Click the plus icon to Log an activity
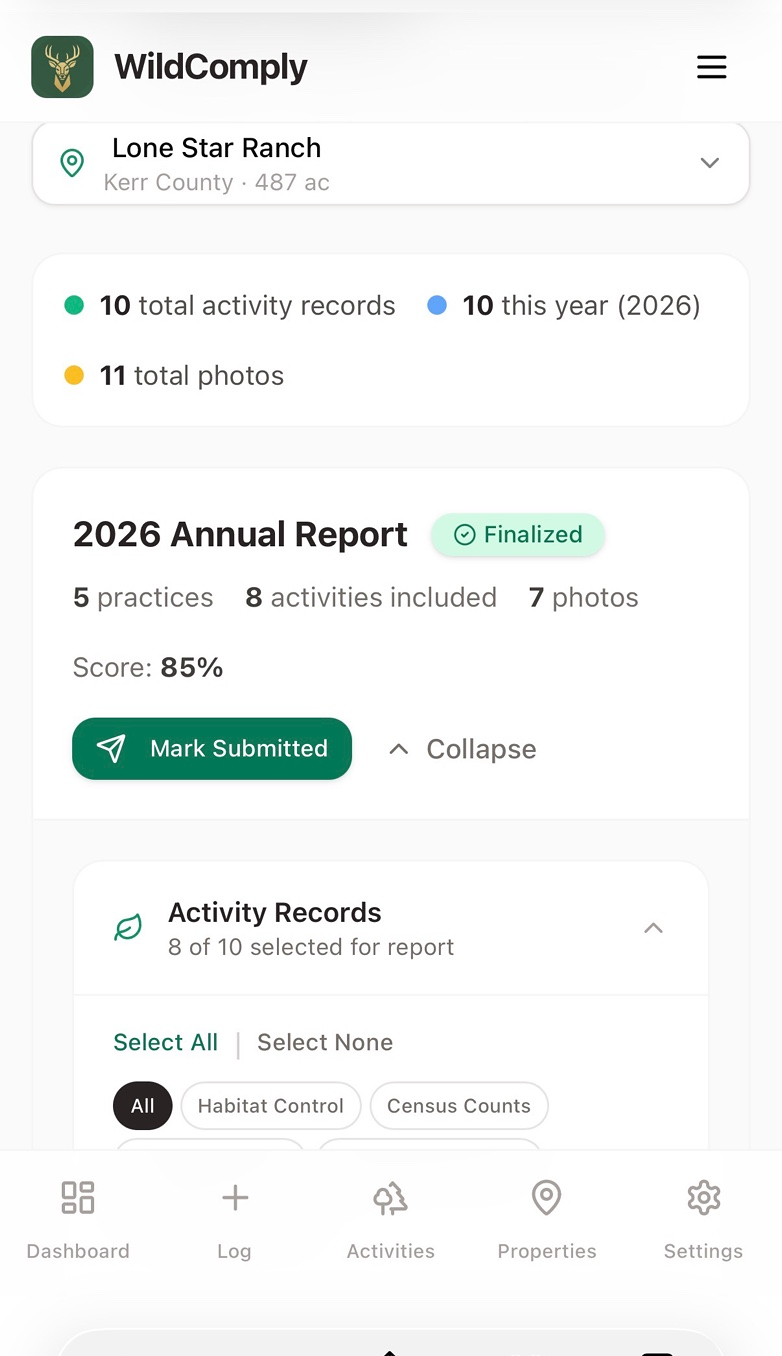 tap(234, 1196)
